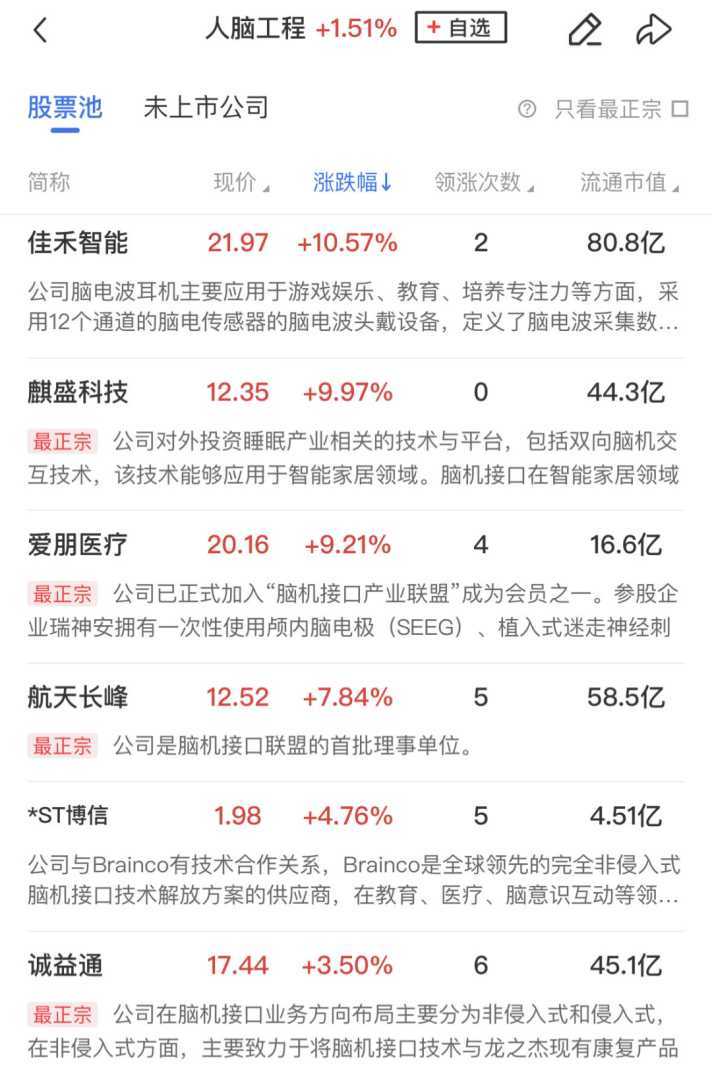712x1080 pixels.
Task: Open the help icon beside 只看最正宗
Action: click(527, 109)
